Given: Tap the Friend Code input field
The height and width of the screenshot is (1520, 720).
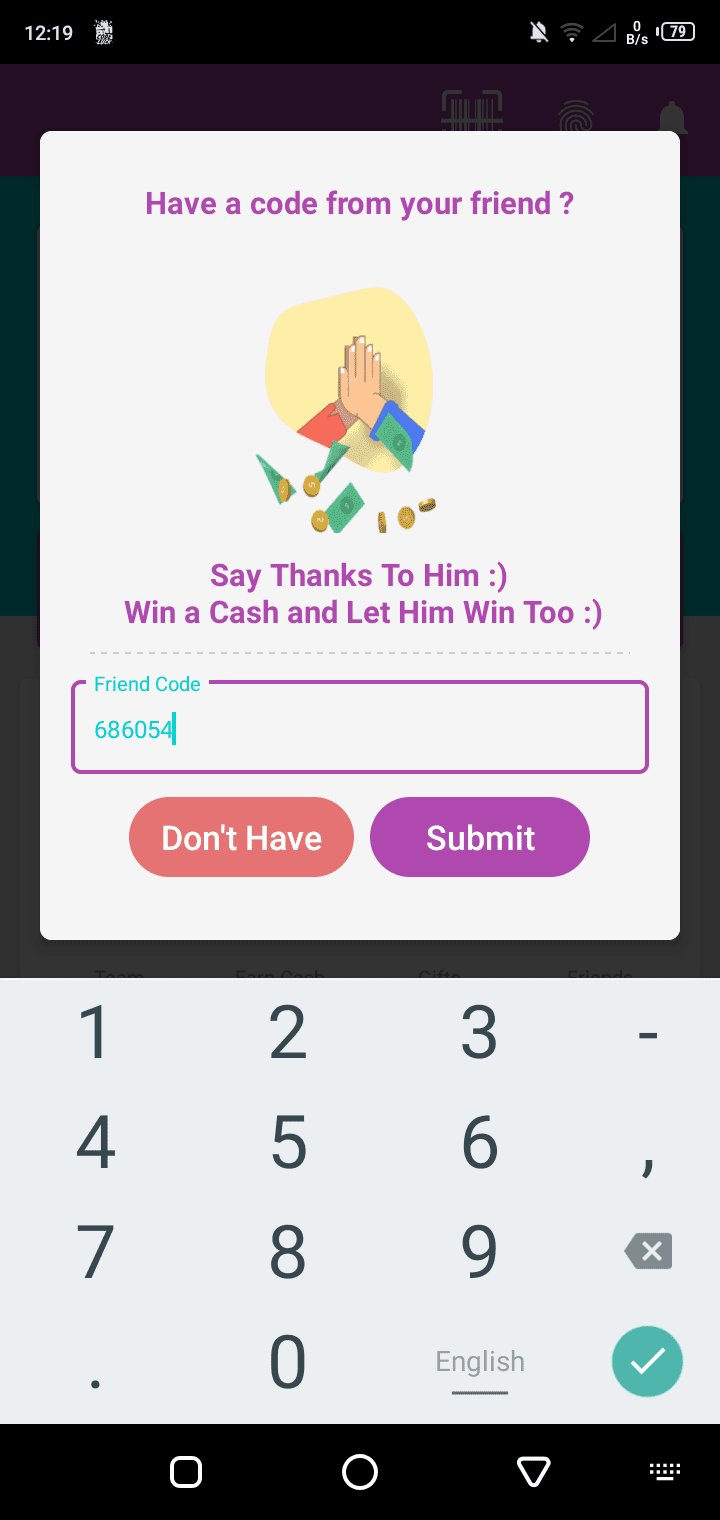Looking at the screenshot, I should (360, 728).
